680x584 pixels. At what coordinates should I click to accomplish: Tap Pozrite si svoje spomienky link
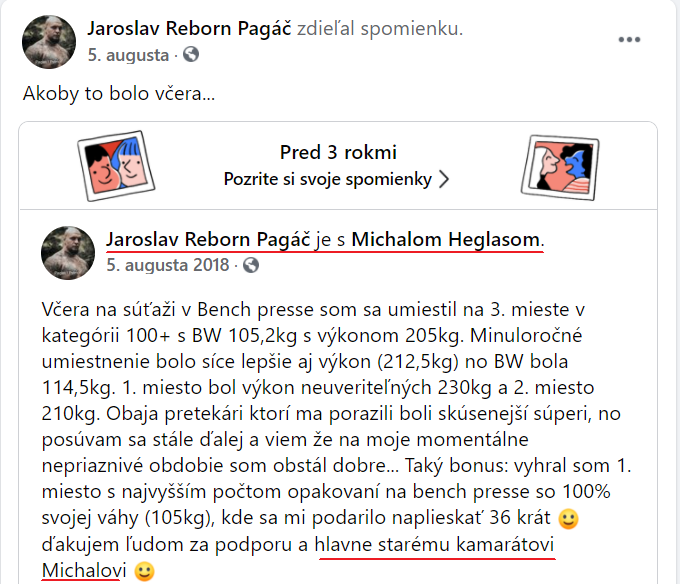coord(336,180)
